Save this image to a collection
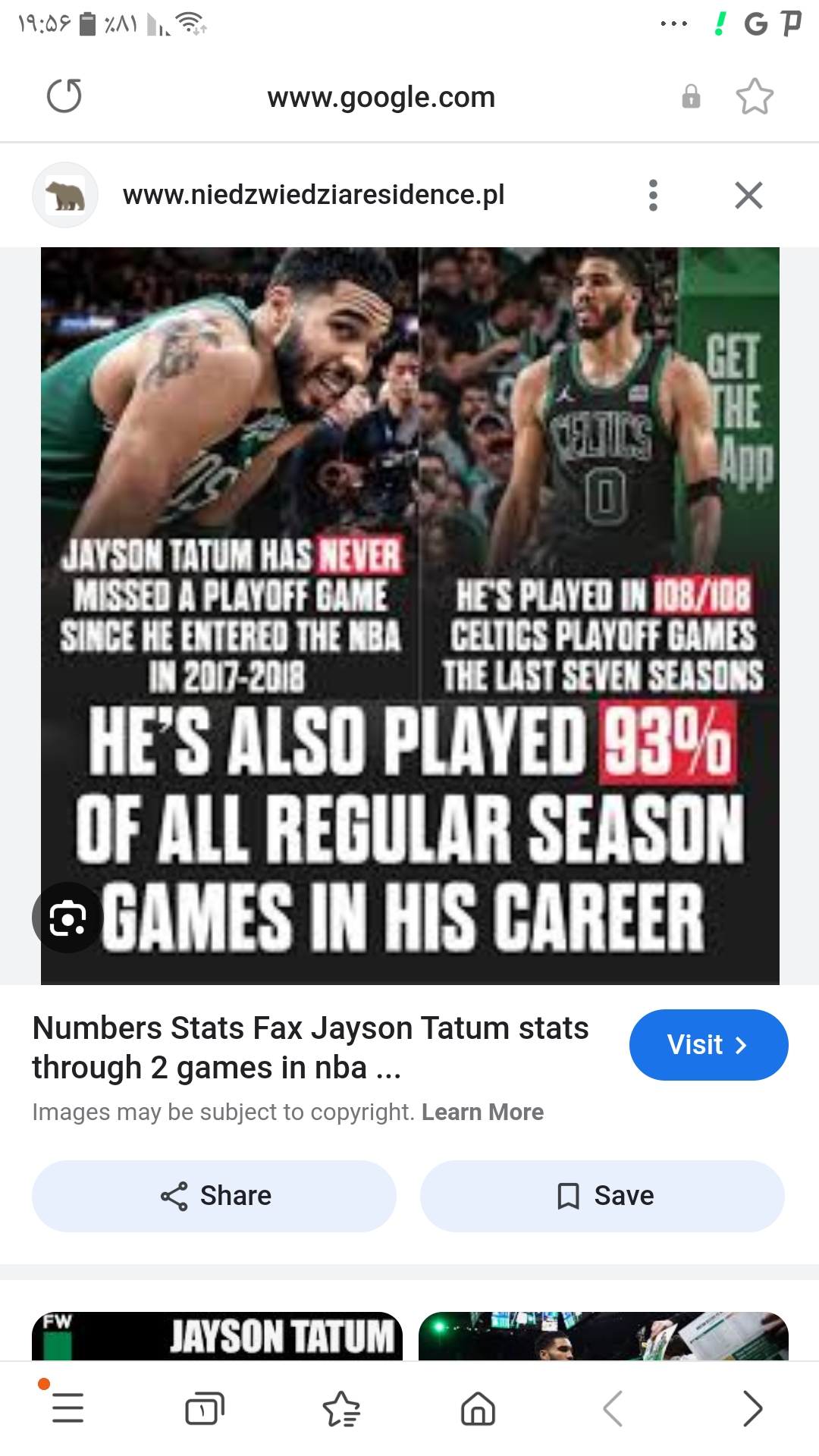This screenshot has height=1456, width=819. coord(602,1196)
